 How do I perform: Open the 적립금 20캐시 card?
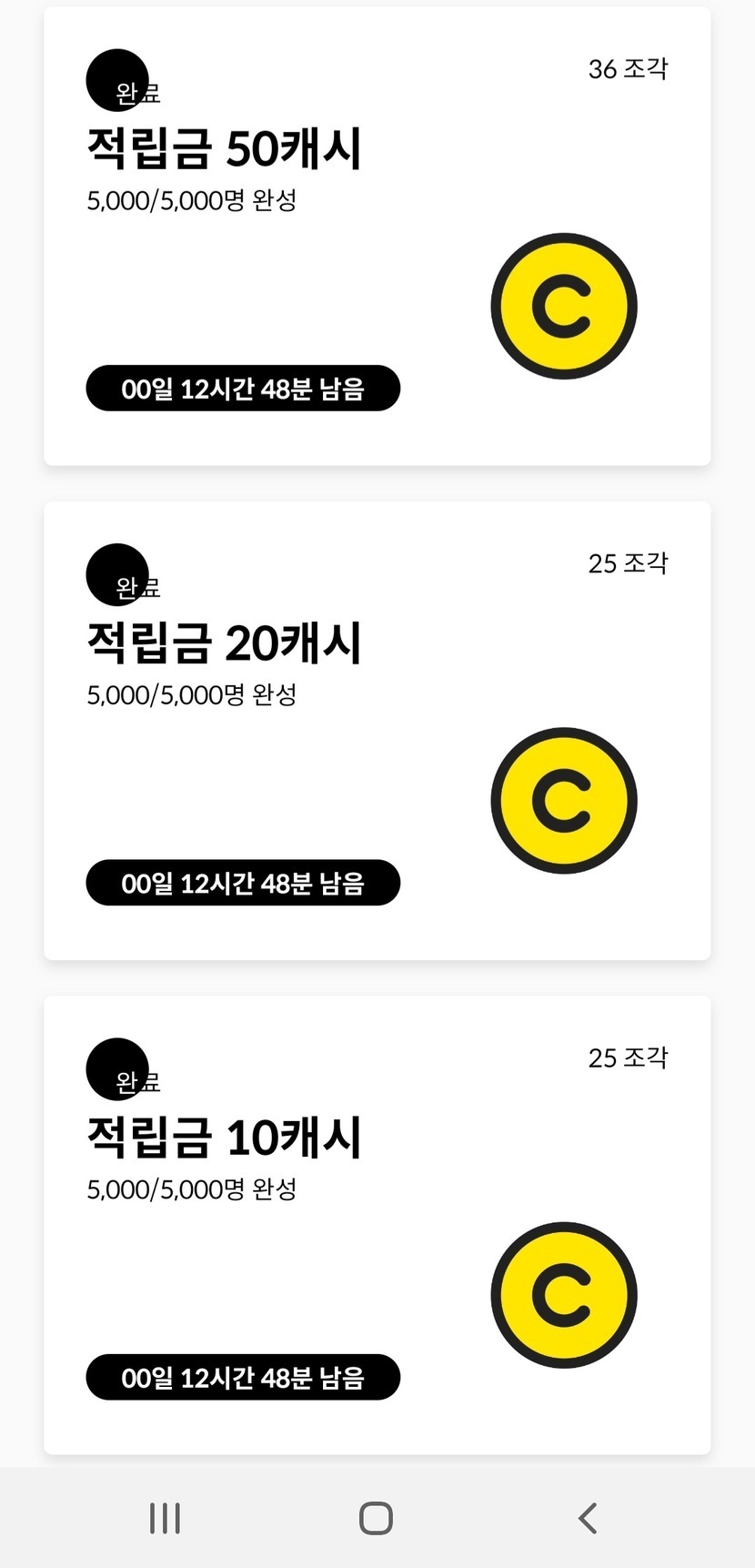[x=377, y=731]
